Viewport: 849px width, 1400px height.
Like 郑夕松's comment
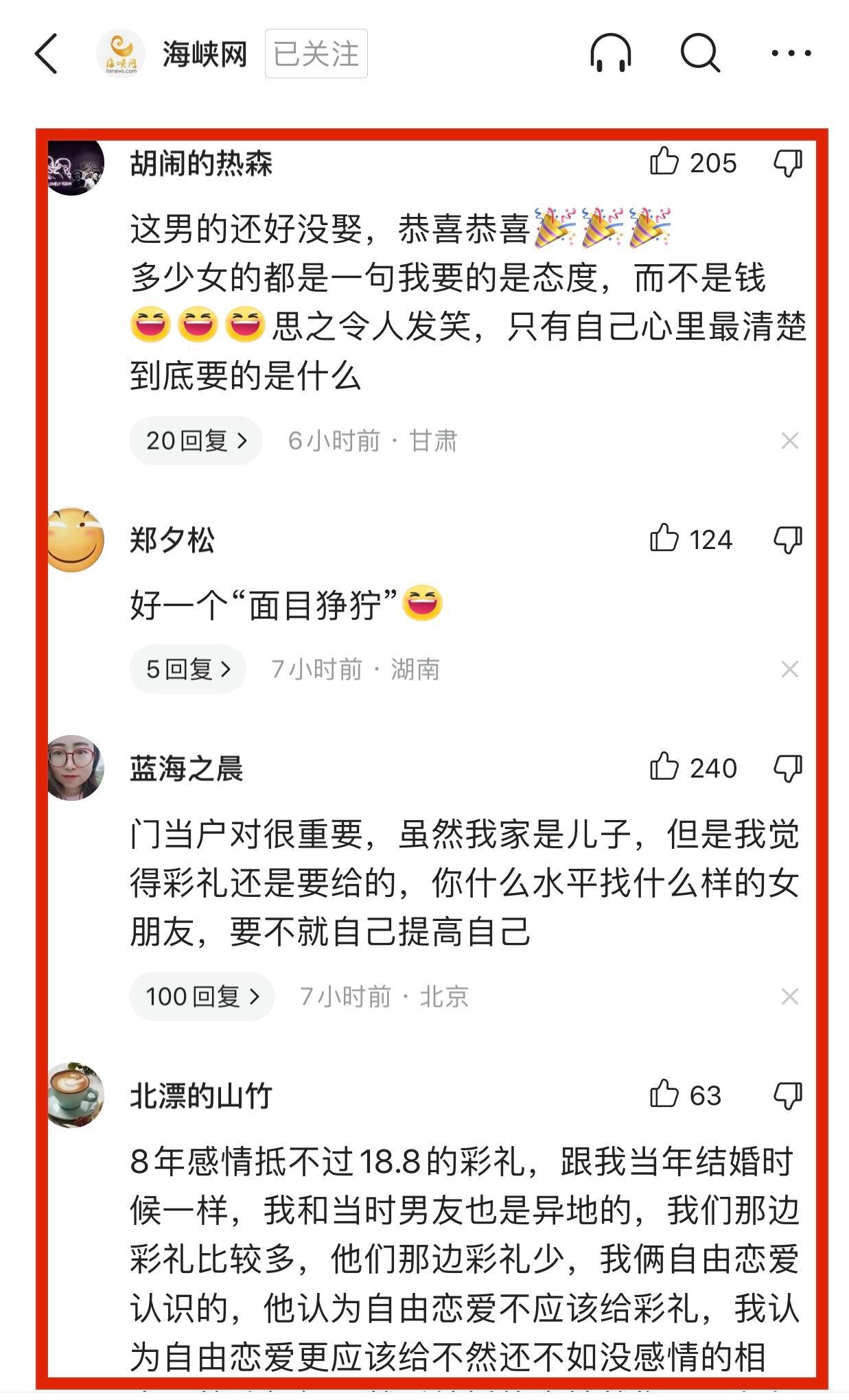tap(664, 539)
